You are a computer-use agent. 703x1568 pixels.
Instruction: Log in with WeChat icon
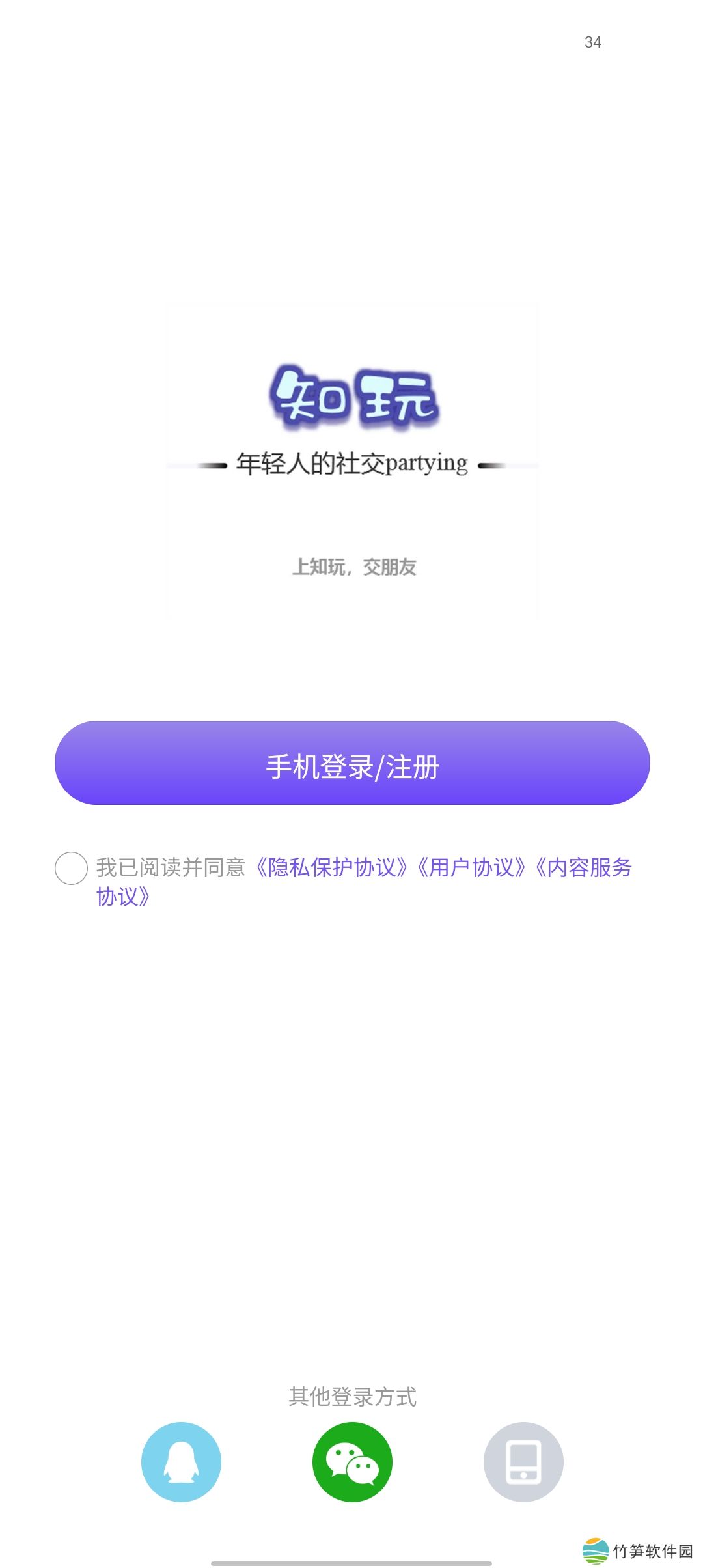click(352, 1462)
